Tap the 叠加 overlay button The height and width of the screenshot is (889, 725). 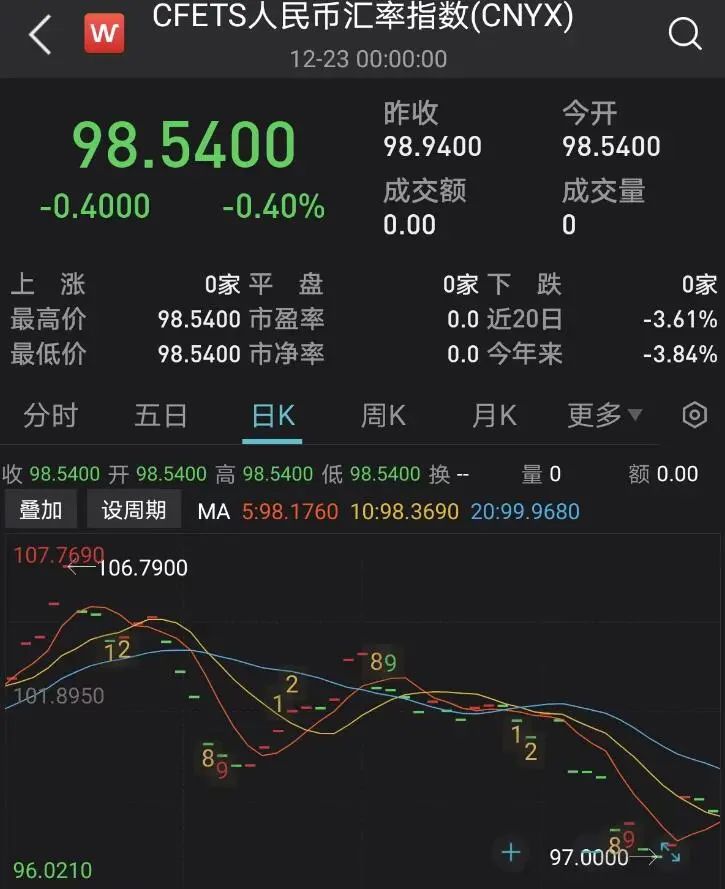click(41, 509)
